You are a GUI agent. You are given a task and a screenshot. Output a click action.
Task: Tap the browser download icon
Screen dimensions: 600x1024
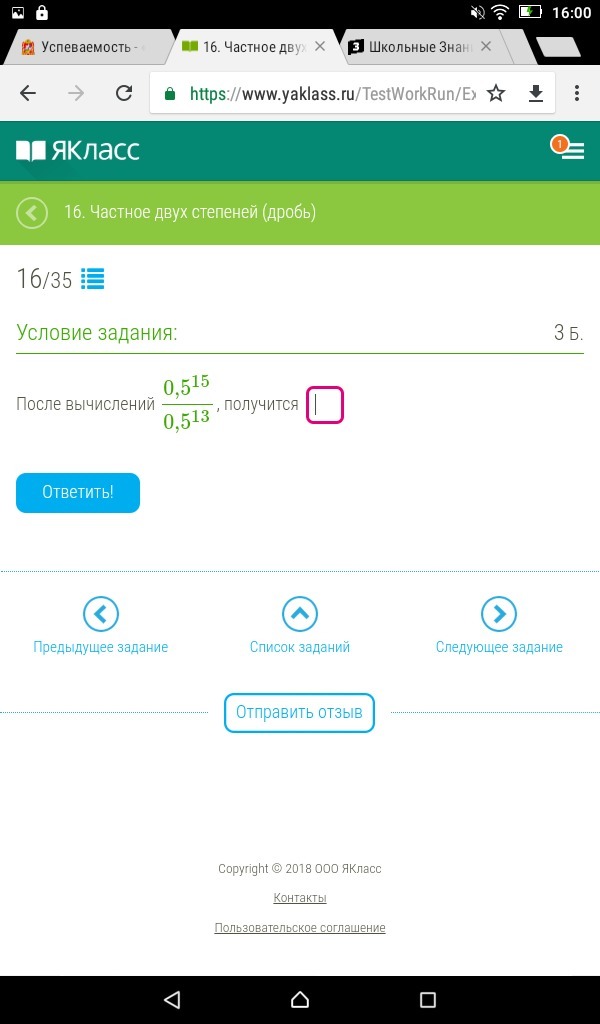[536, 93]
